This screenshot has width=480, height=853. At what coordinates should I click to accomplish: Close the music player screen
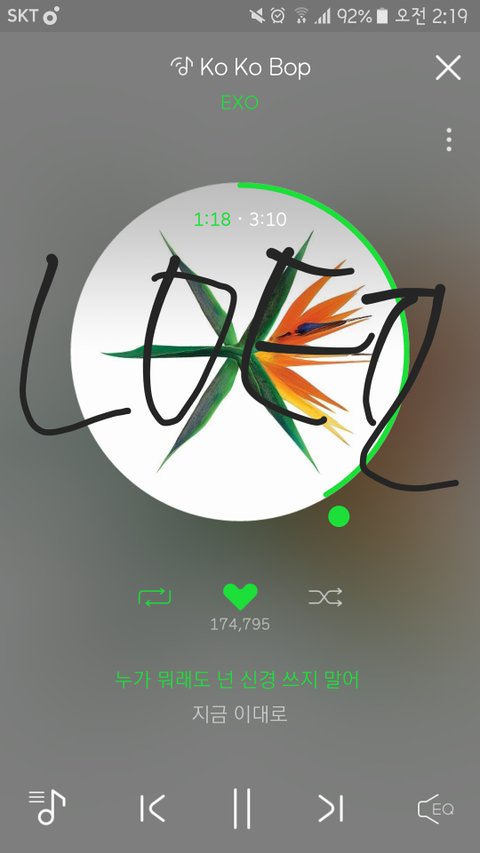448,68
